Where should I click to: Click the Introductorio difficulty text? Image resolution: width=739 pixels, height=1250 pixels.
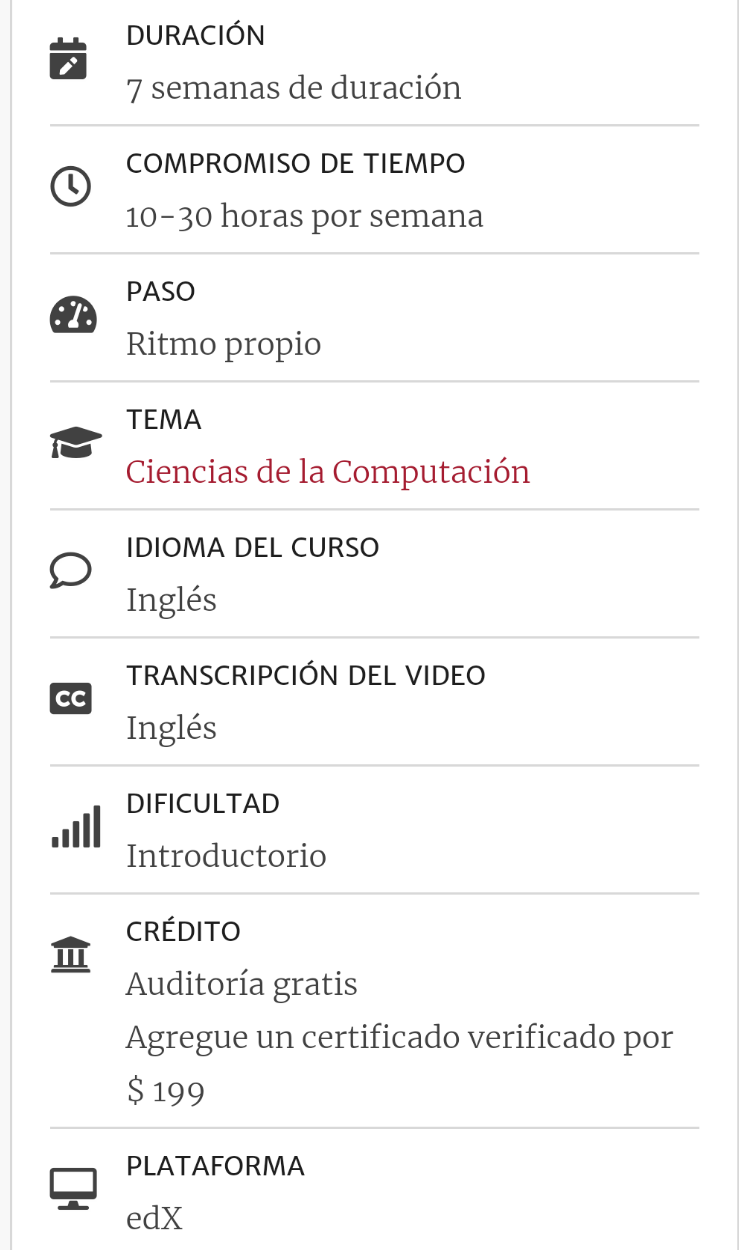pos(226,855)
